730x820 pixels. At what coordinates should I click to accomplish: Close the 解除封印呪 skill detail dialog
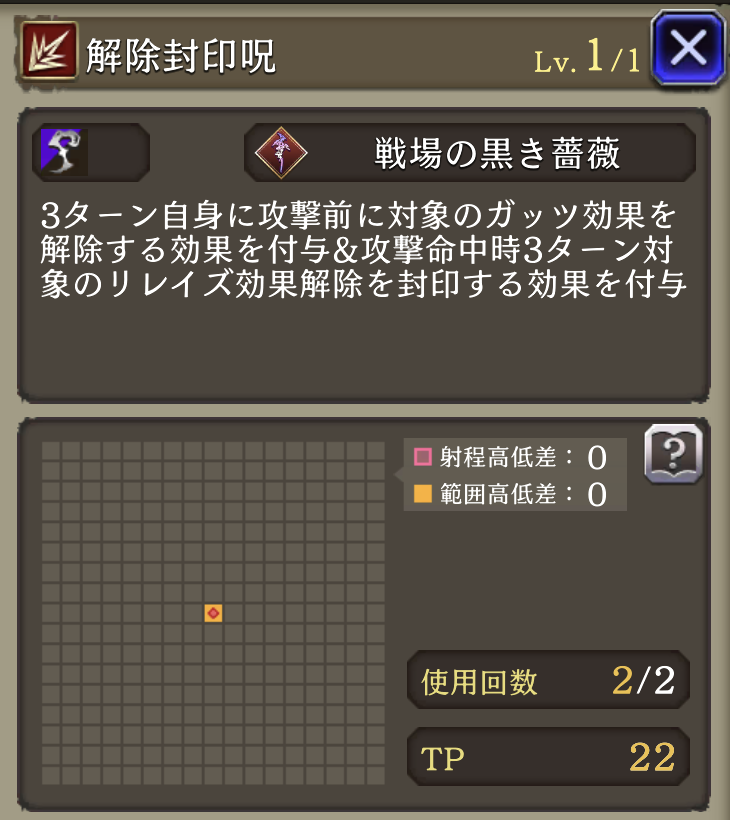tap(688, 47)
